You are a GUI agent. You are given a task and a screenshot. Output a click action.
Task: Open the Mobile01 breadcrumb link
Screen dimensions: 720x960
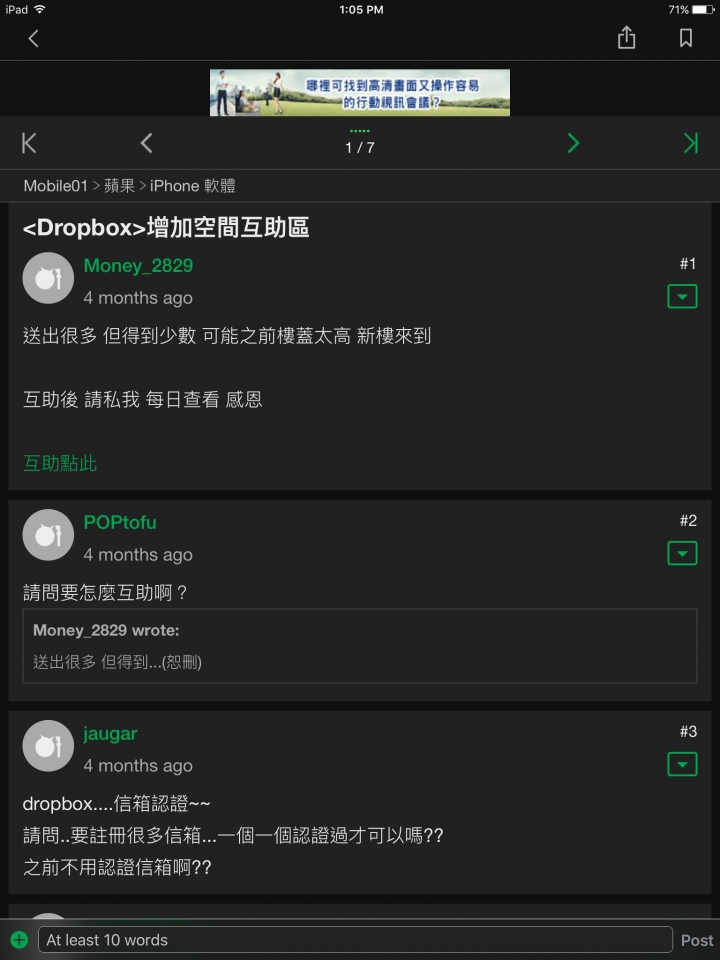55,186
